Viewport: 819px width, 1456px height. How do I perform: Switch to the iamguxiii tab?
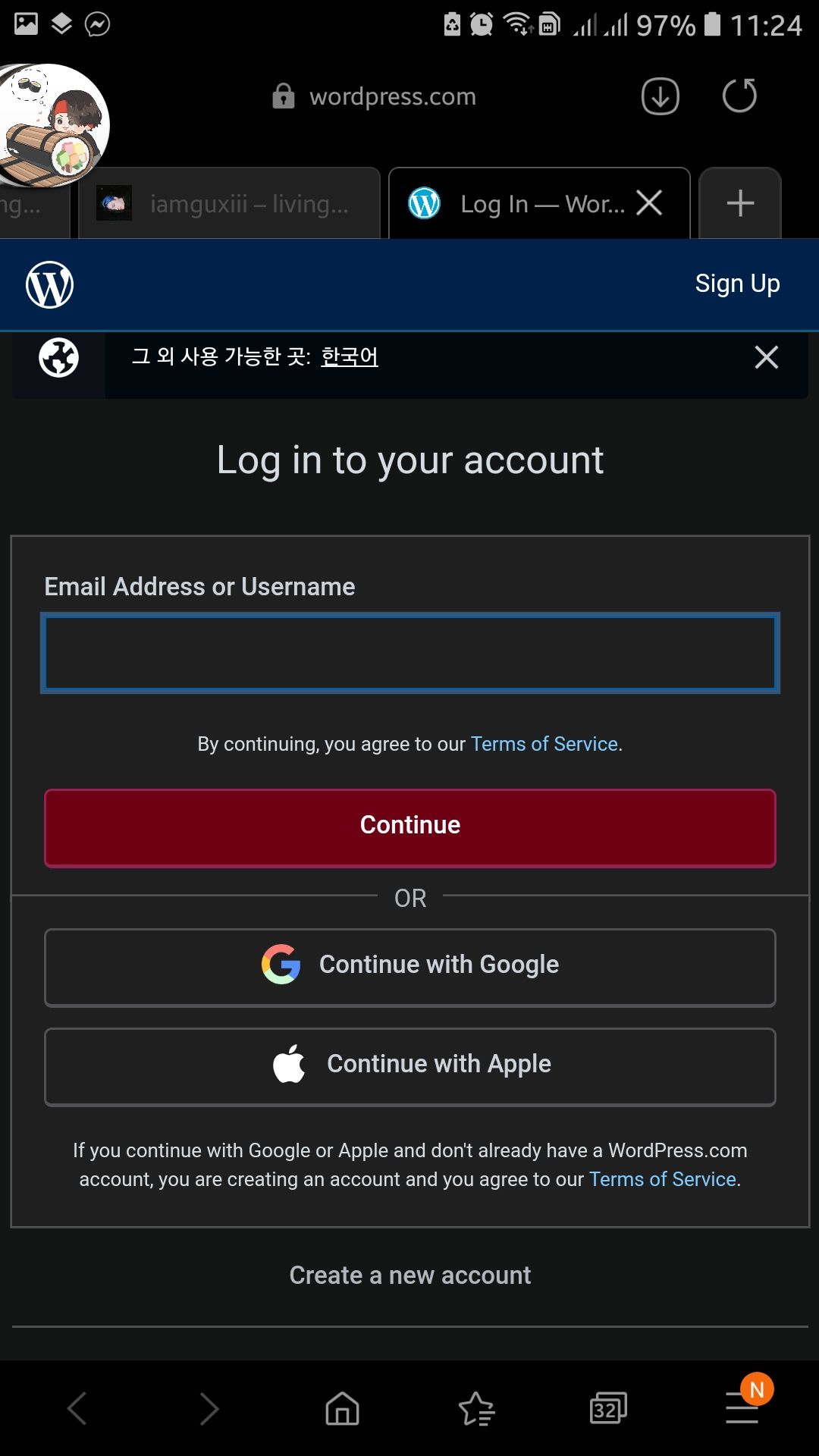(x=229, y=204)
